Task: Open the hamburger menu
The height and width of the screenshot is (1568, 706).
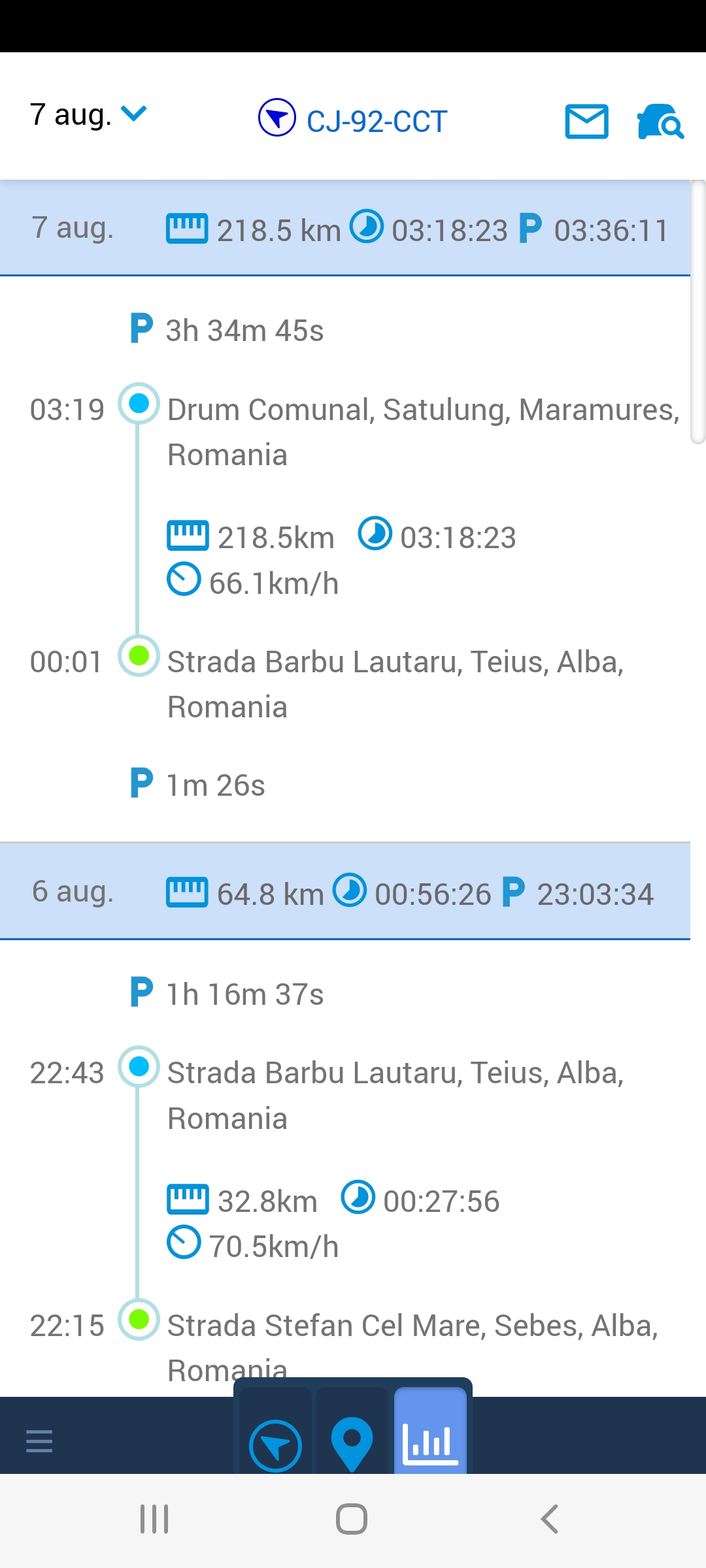Action: click(39, 1441)
